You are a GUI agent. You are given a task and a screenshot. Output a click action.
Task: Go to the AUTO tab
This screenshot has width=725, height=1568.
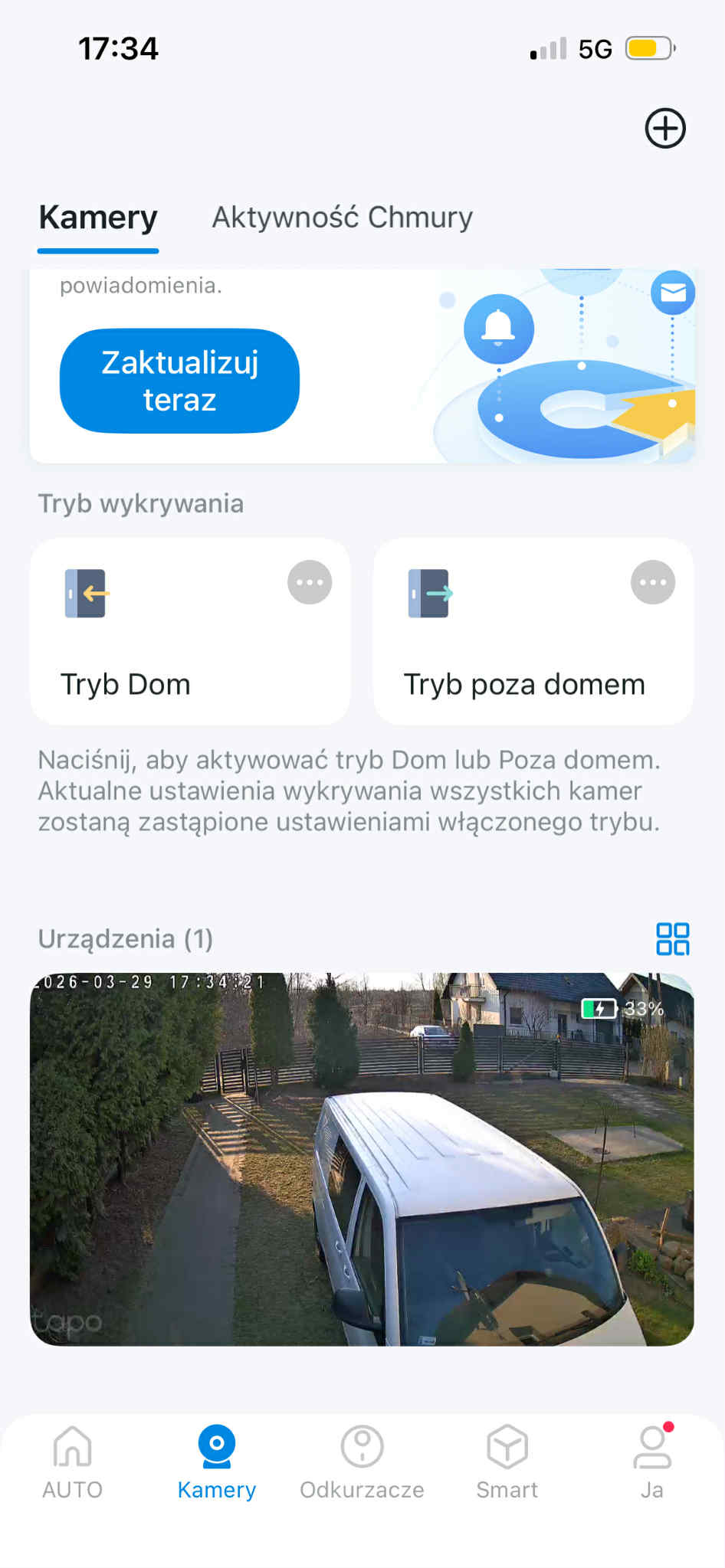[x=72, y=1462]
